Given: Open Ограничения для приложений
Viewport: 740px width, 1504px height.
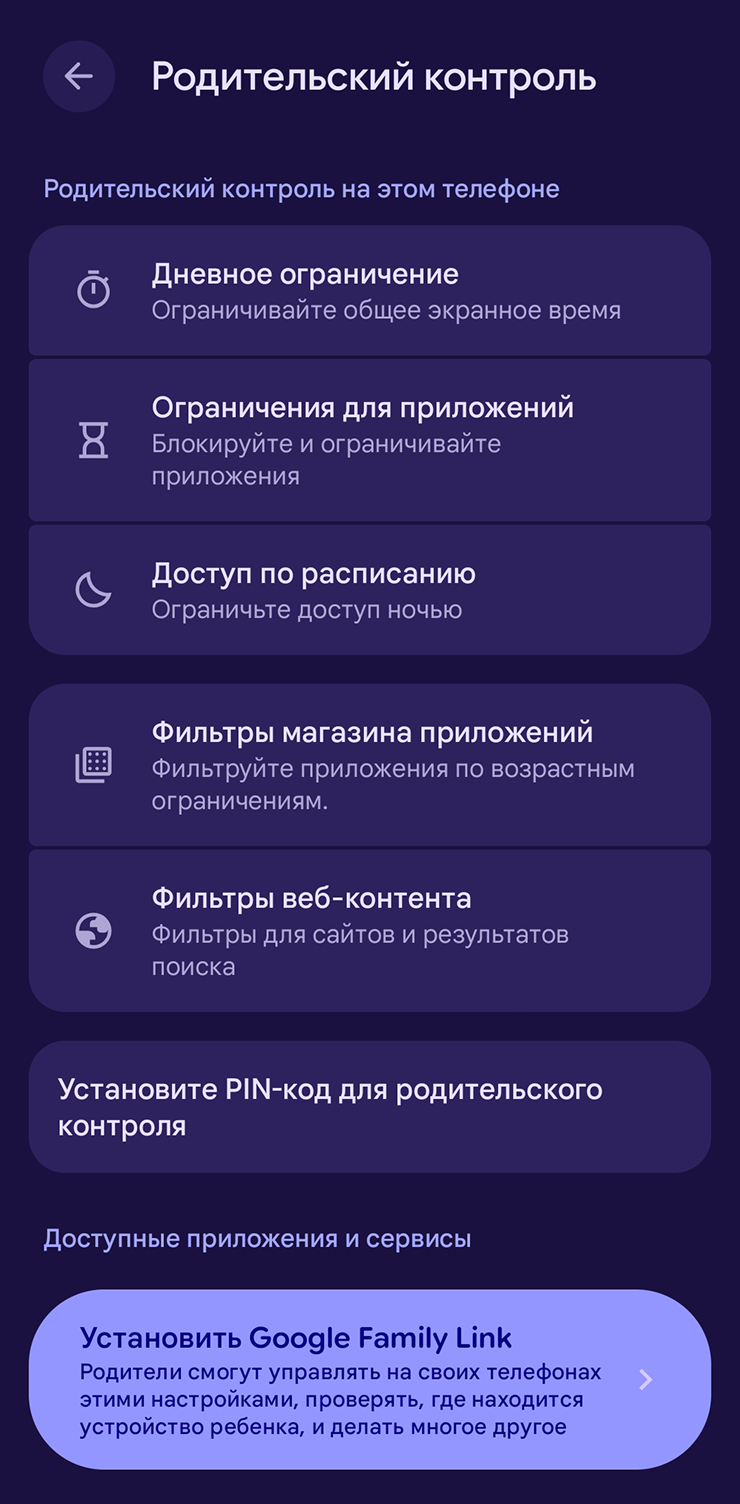Looking at the screenshot, I should pyautogui.click(x=369, y=441).
